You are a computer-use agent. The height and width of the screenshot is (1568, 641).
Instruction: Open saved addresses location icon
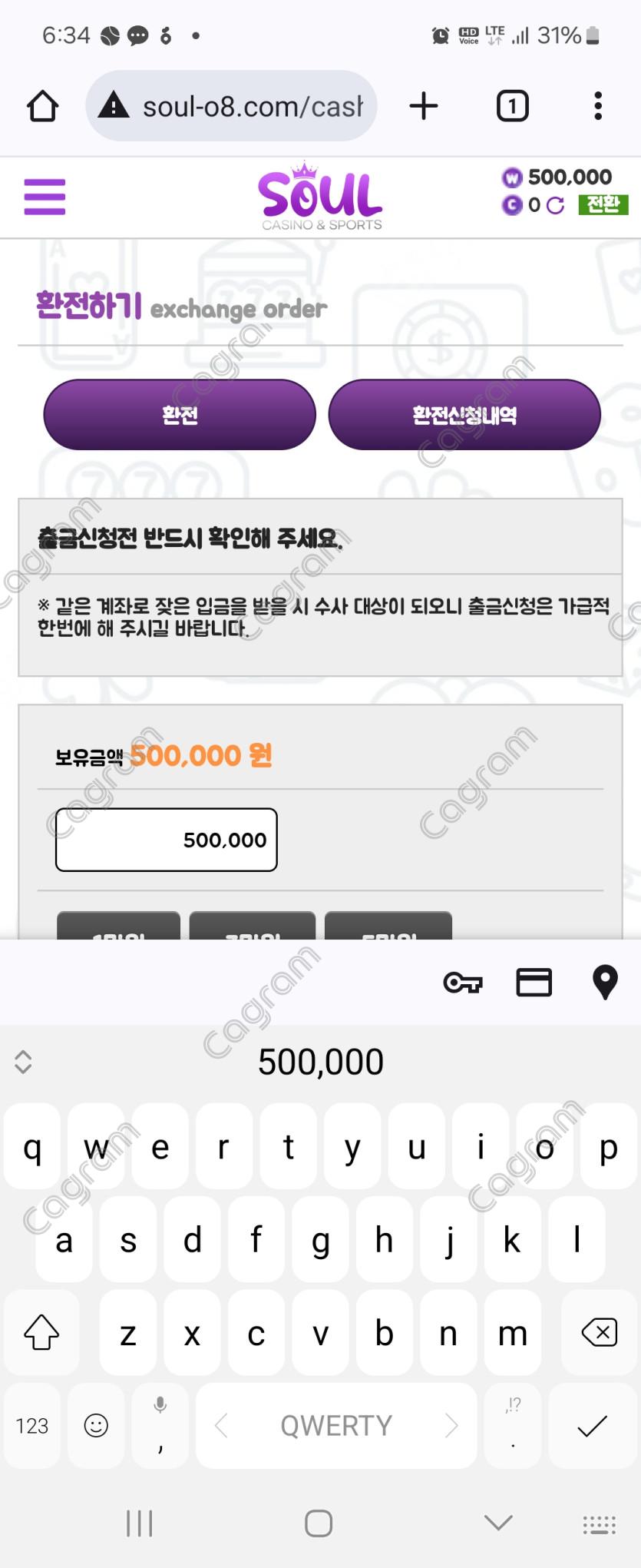tap(605, 983)
